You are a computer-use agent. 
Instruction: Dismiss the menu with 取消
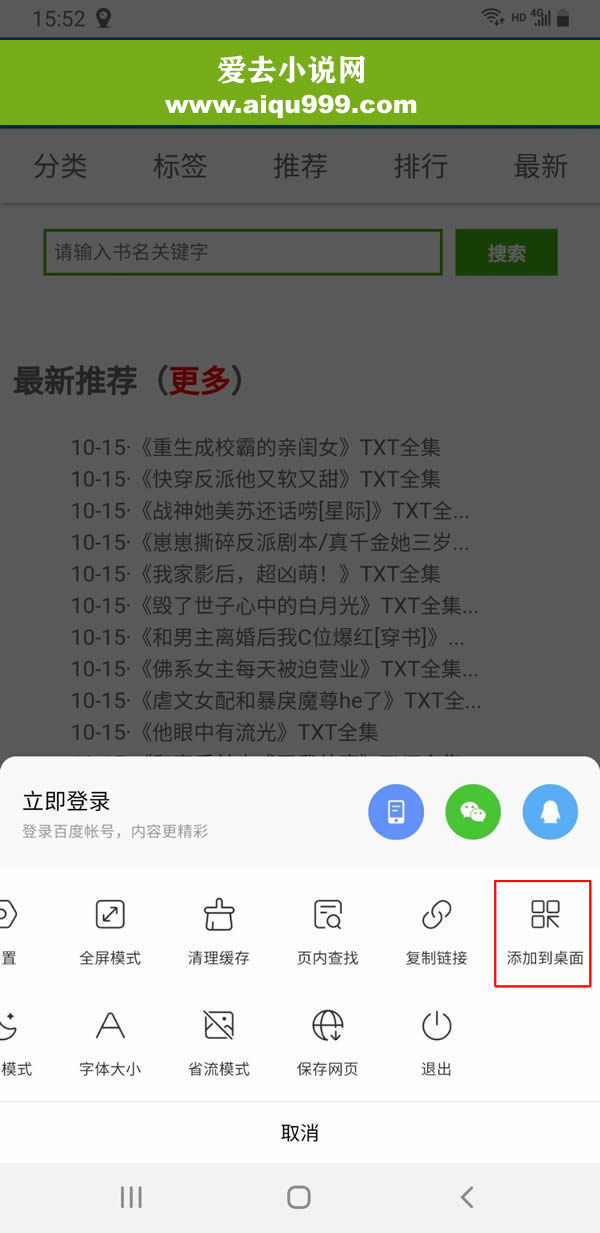click(x=300, y=1132)
